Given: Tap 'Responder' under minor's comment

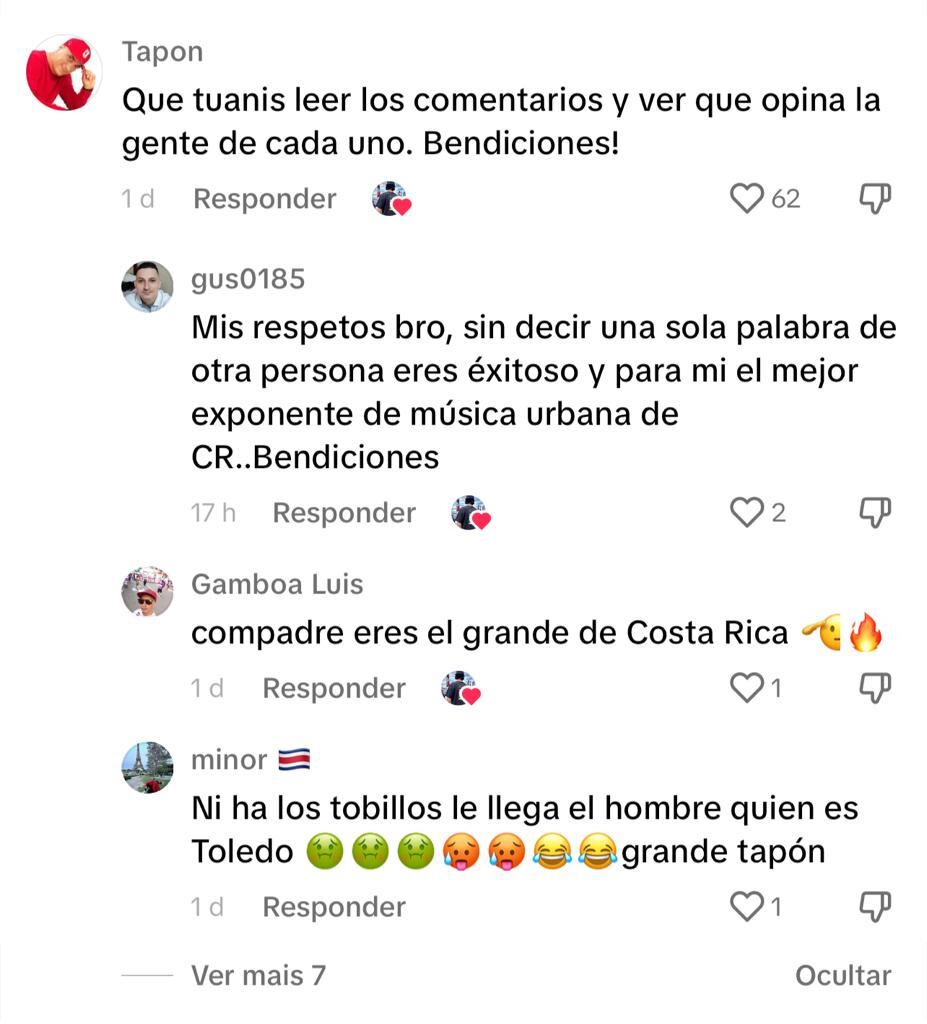Looking at the screenshot, I should coord(333,907).
